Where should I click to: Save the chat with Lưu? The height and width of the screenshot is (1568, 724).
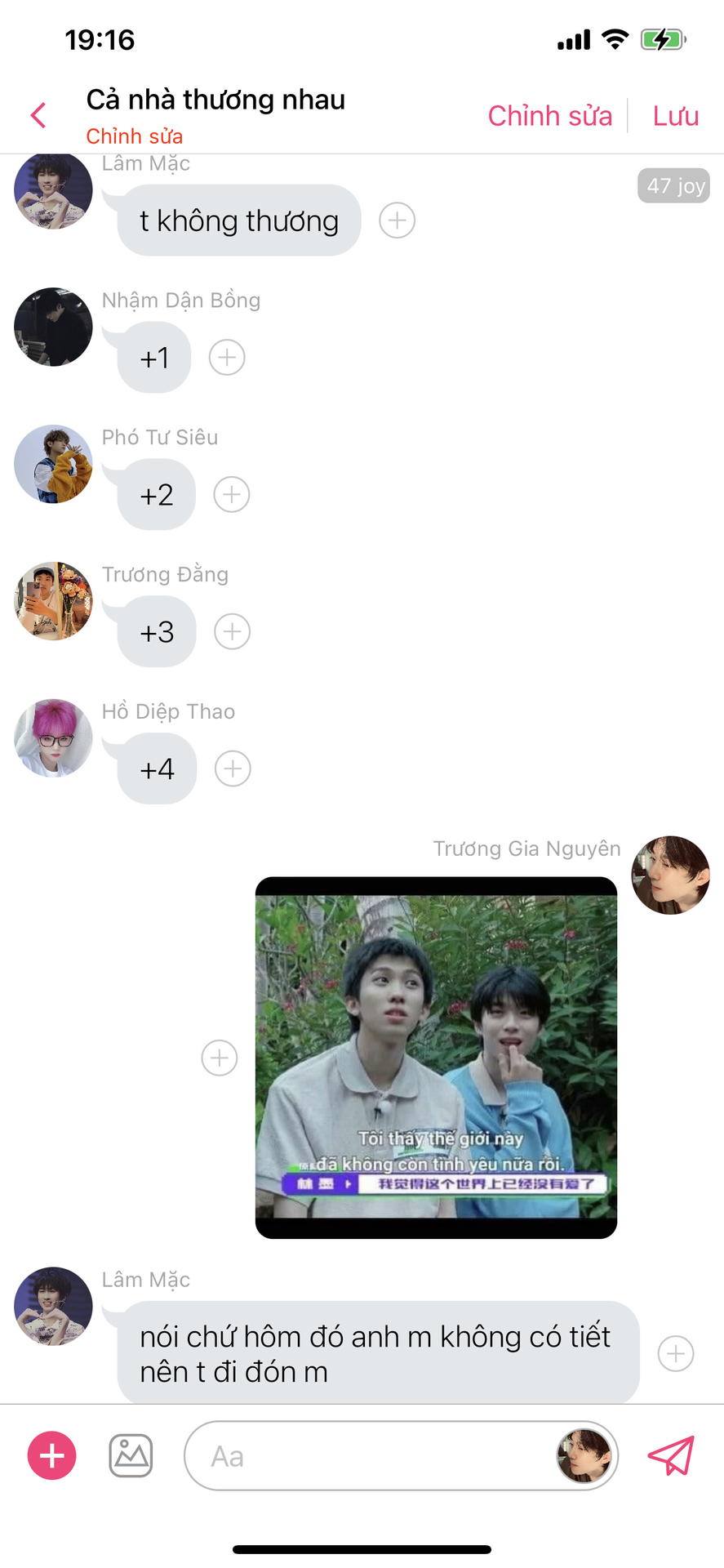[x=675, y=116]
